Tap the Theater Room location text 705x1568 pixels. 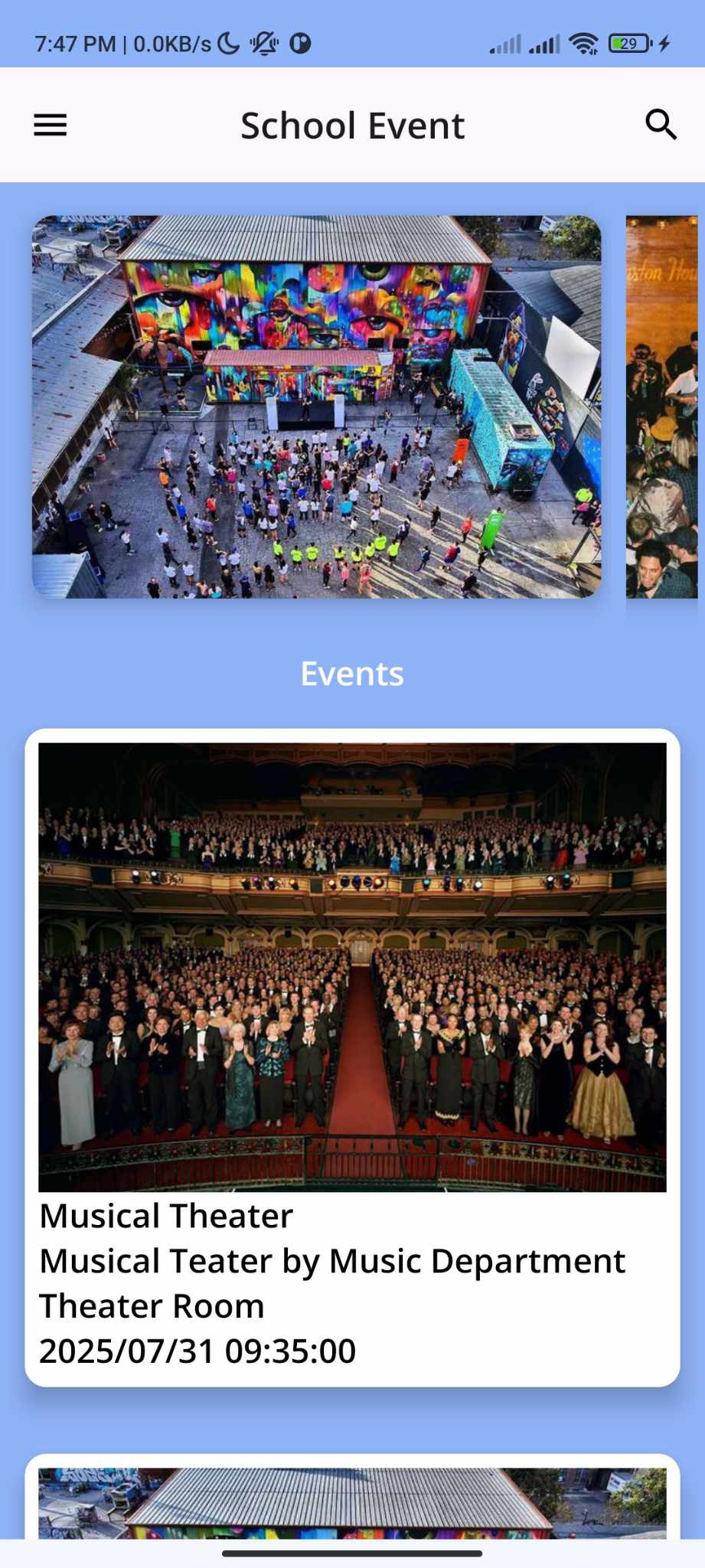[x=151, y=1305]
